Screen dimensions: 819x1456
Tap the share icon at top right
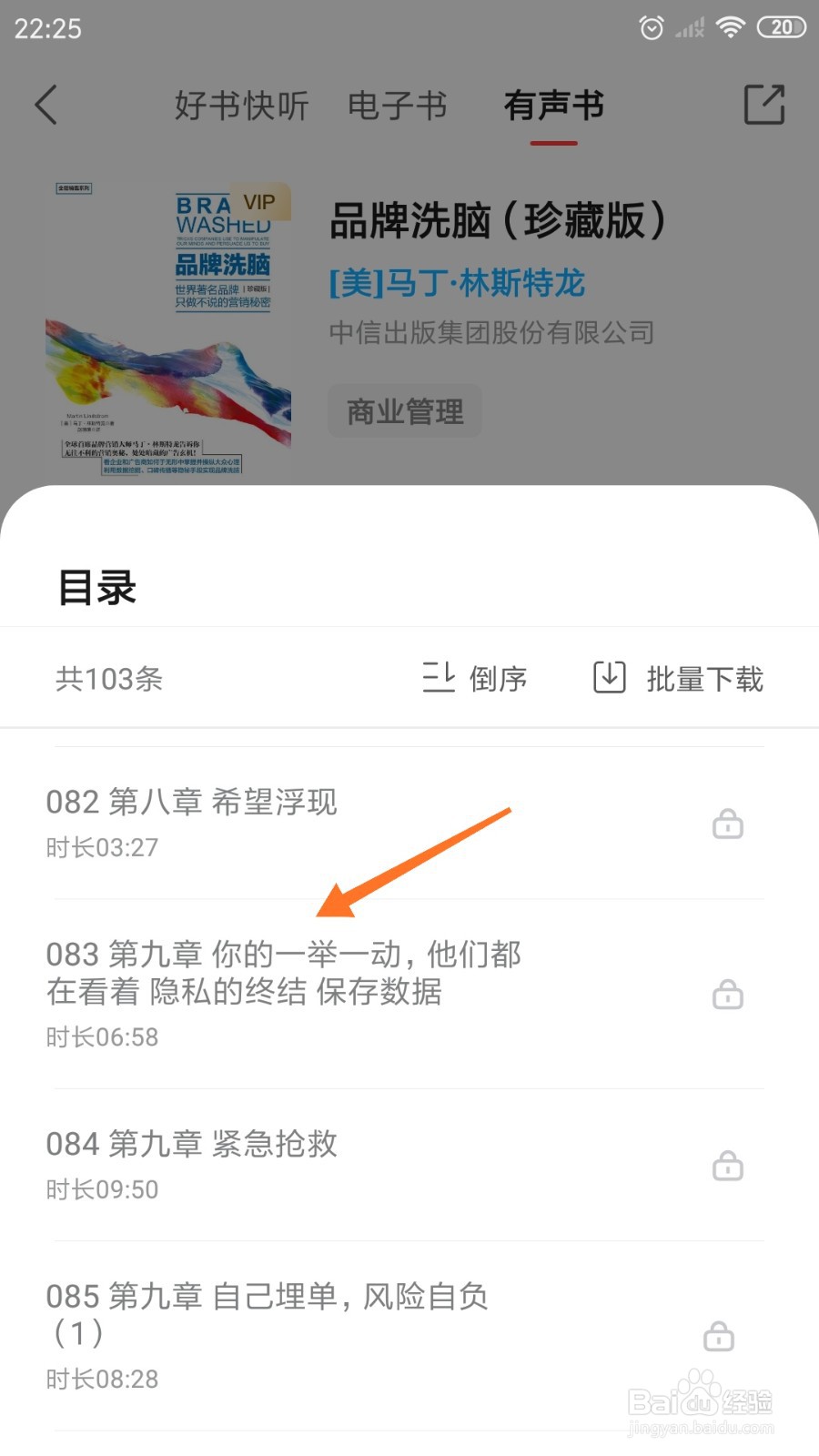tap(764, 103)
